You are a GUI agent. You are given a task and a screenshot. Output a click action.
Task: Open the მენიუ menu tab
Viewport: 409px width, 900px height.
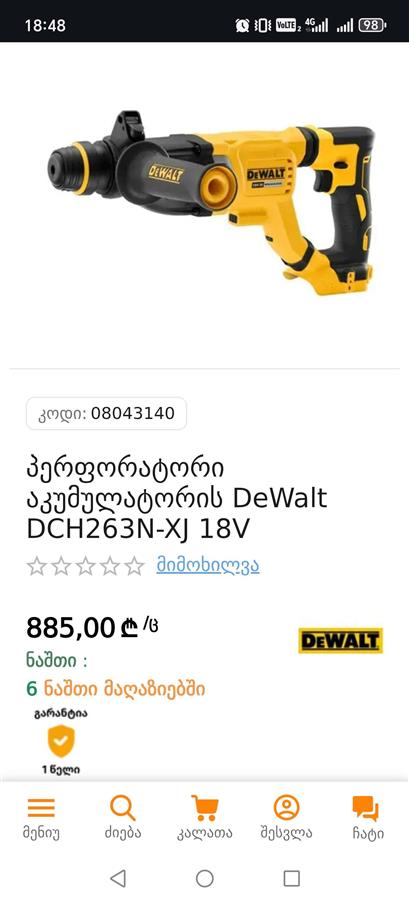[x=41, y=818]
